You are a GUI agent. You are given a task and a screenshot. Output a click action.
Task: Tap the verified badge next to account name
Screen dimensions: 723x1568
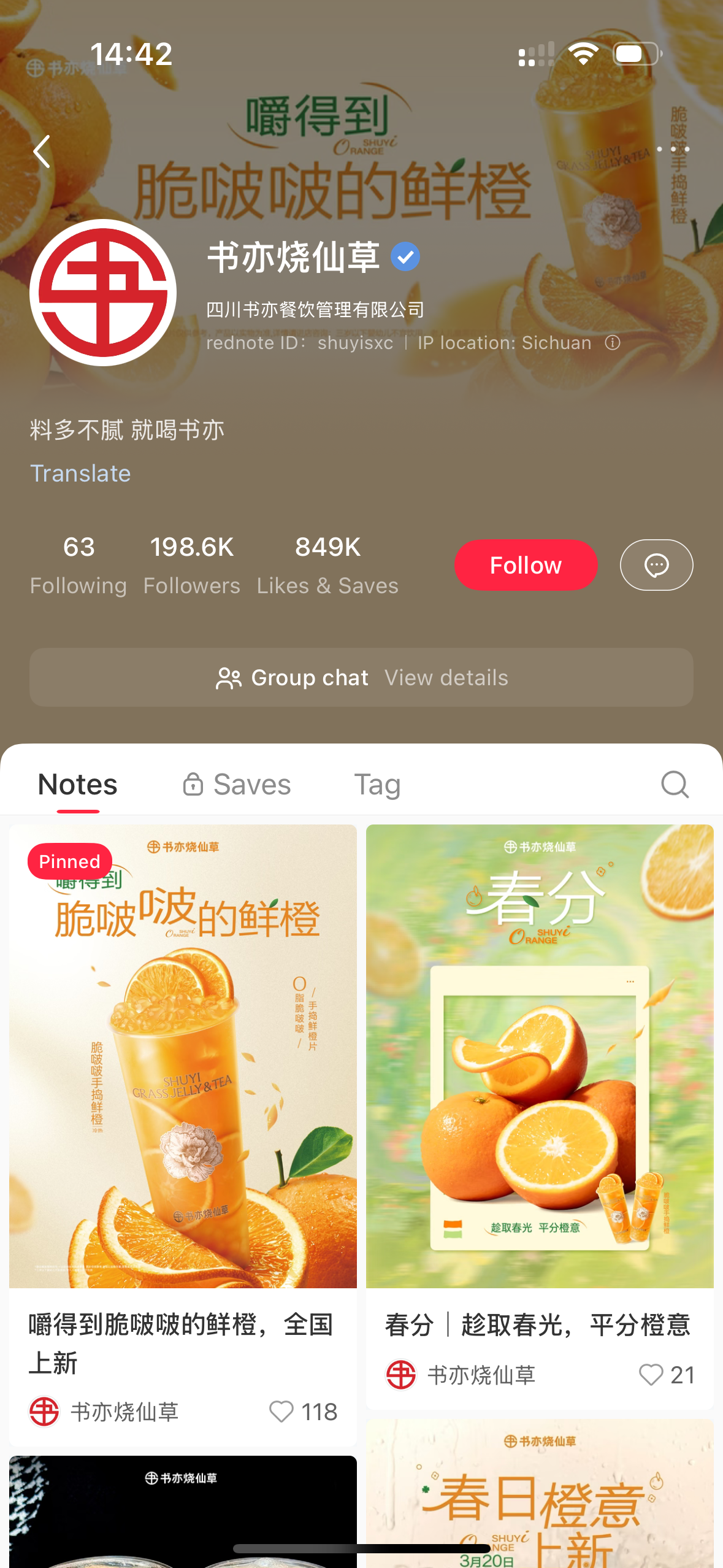tap(405, 256)
